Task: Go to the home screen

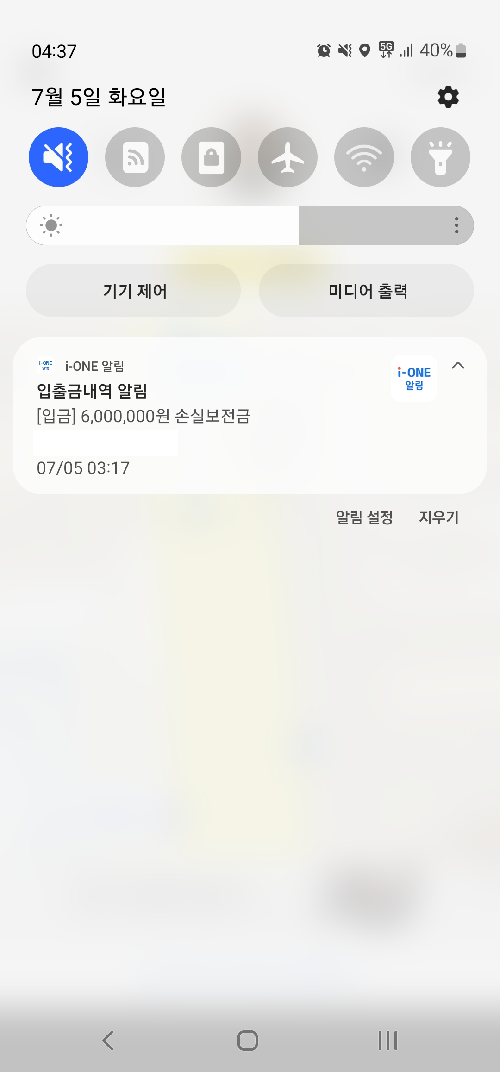Action: click(248, 1041)
